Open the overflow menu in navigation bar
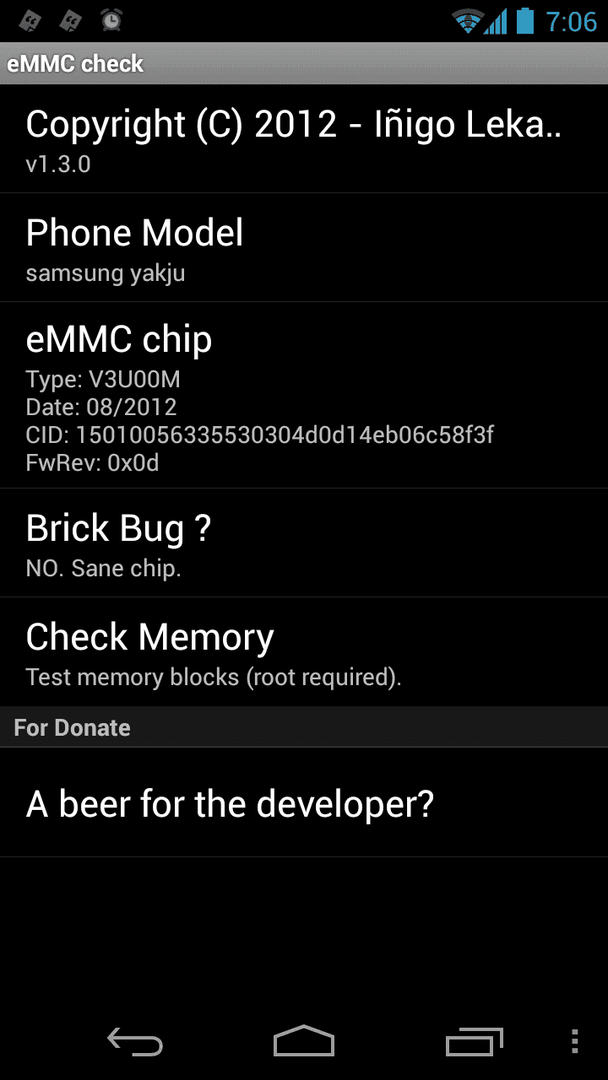 click(x=575, y=1041)
